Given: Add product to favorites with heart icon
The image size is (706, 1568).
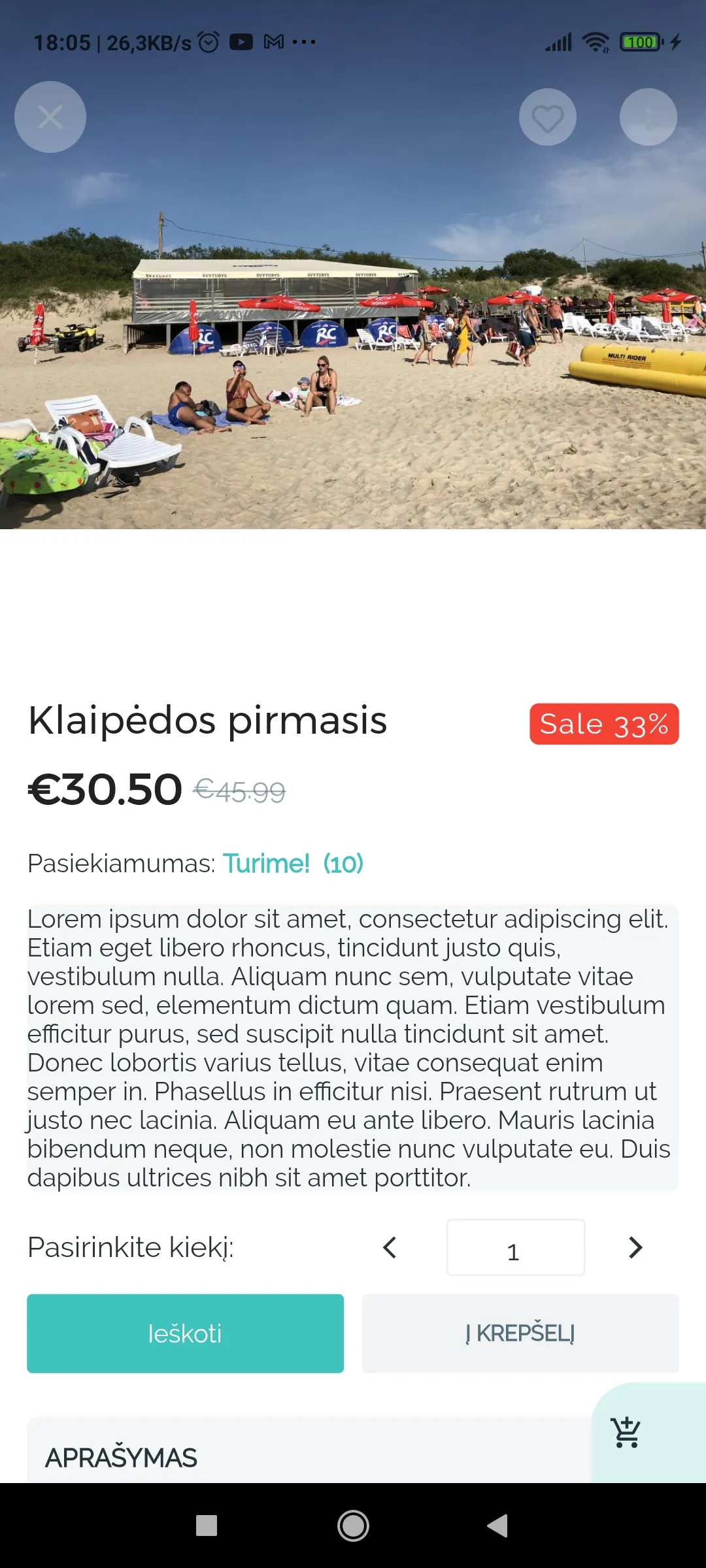Looking at the screenshot, I should click(x=547, y=118).
